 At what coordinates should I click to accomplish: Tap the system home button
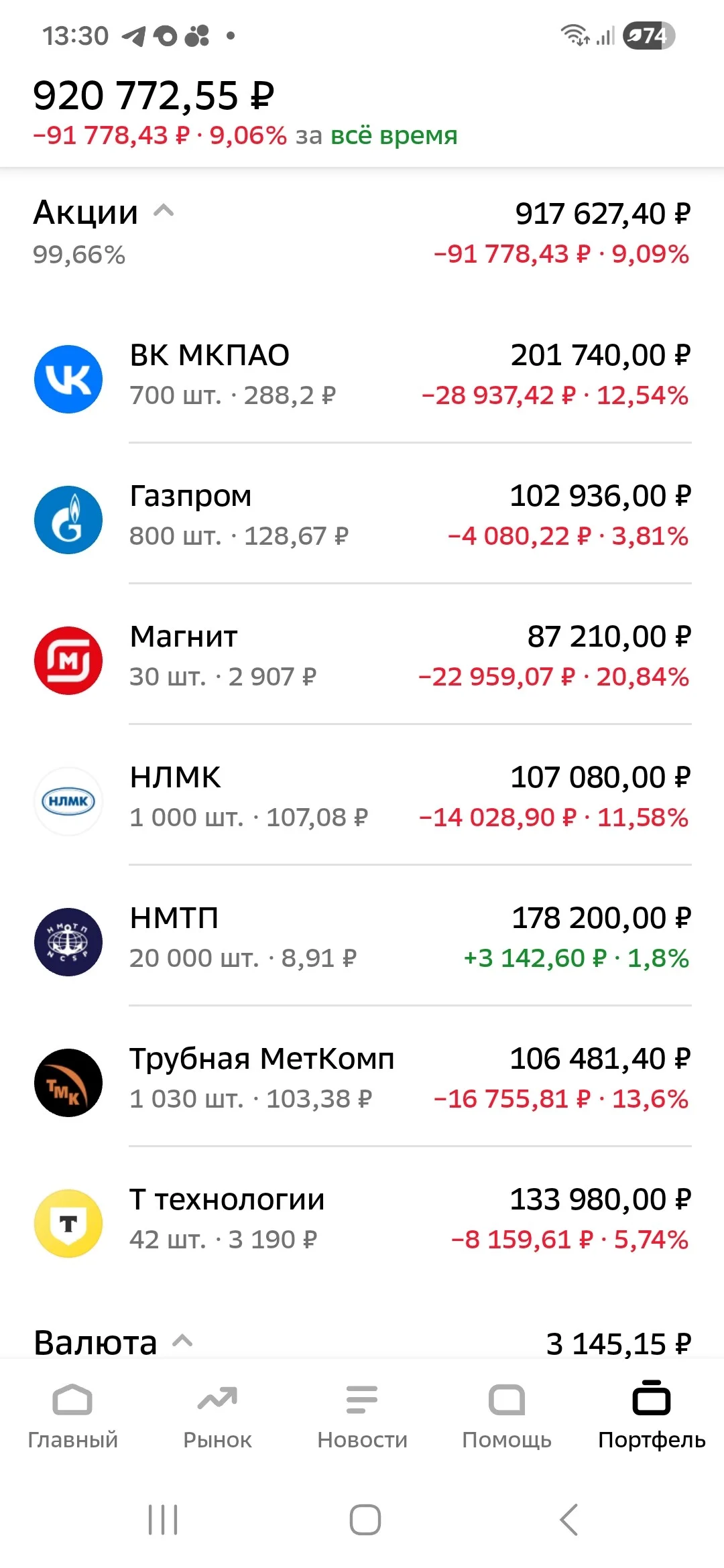[x=365, y=1519]
